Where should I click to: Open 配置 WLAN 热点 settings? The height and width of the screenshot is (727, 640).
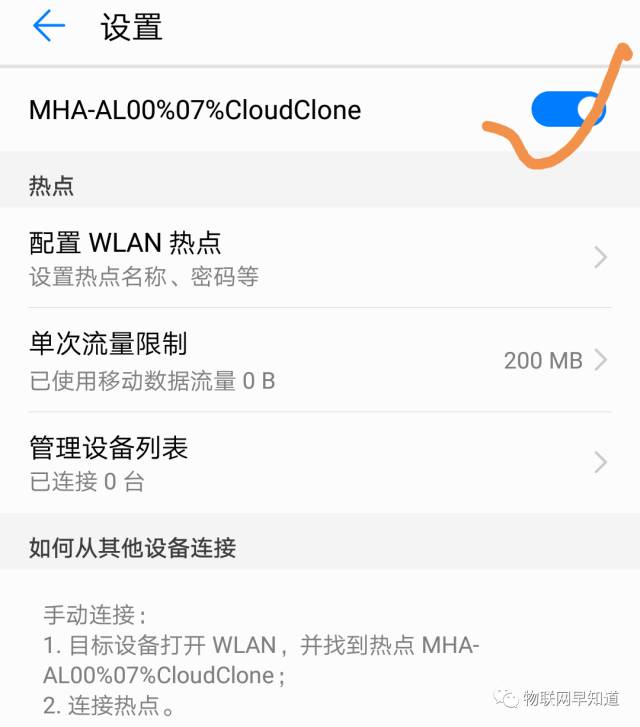tap(320, 258)
